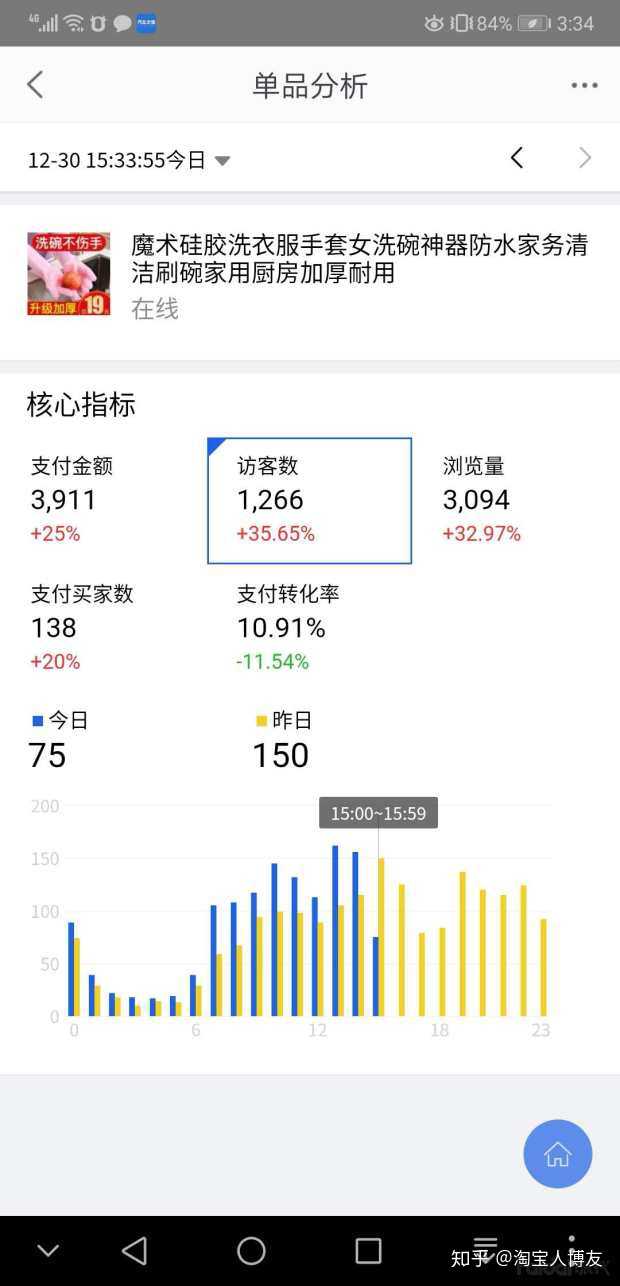Viewport: 620px width, 1286px height.
Task: Select the 访客数 metric
Action: pos(309,500)
